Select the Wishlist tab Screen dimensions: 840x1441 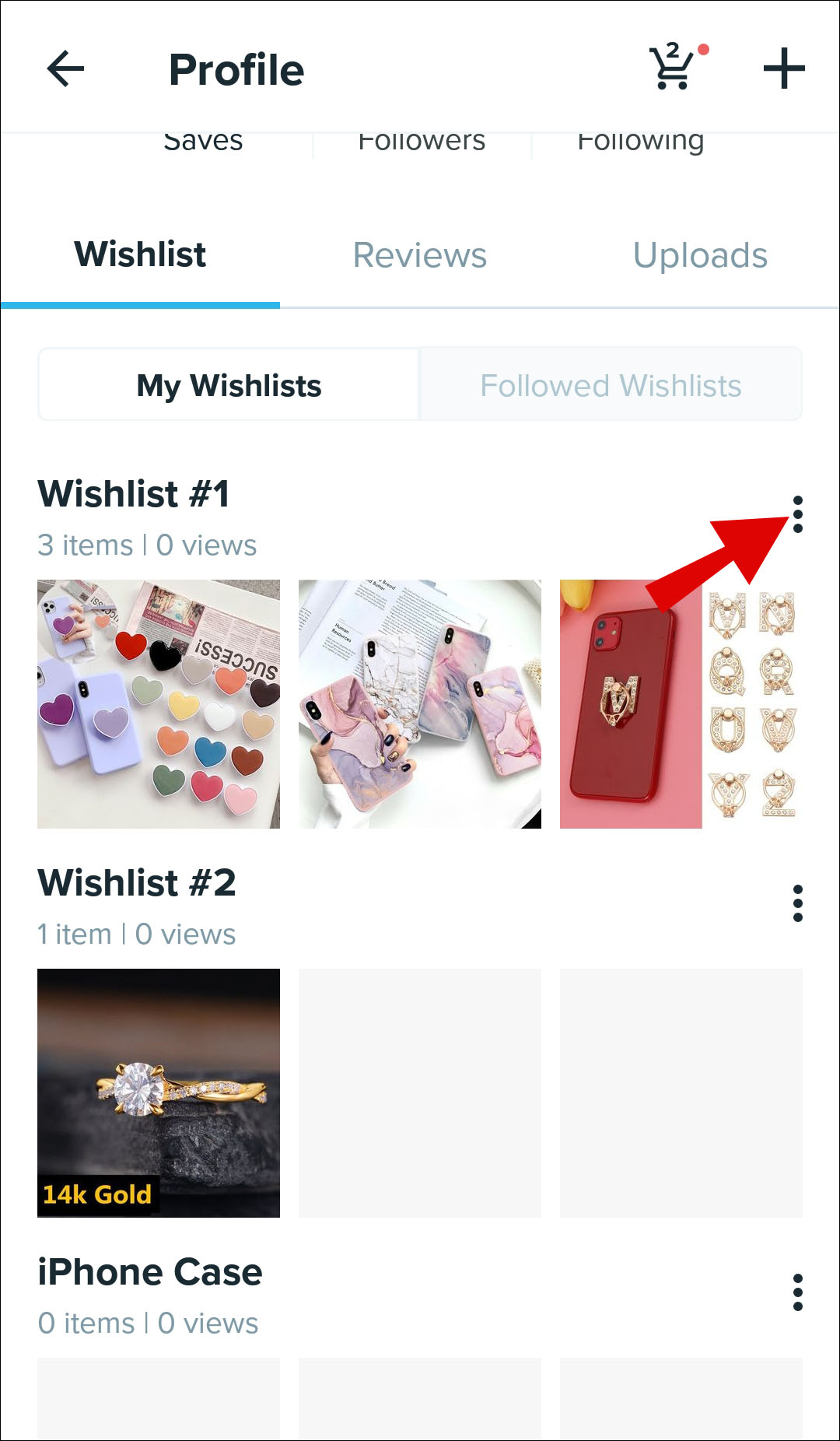(140, 255)
